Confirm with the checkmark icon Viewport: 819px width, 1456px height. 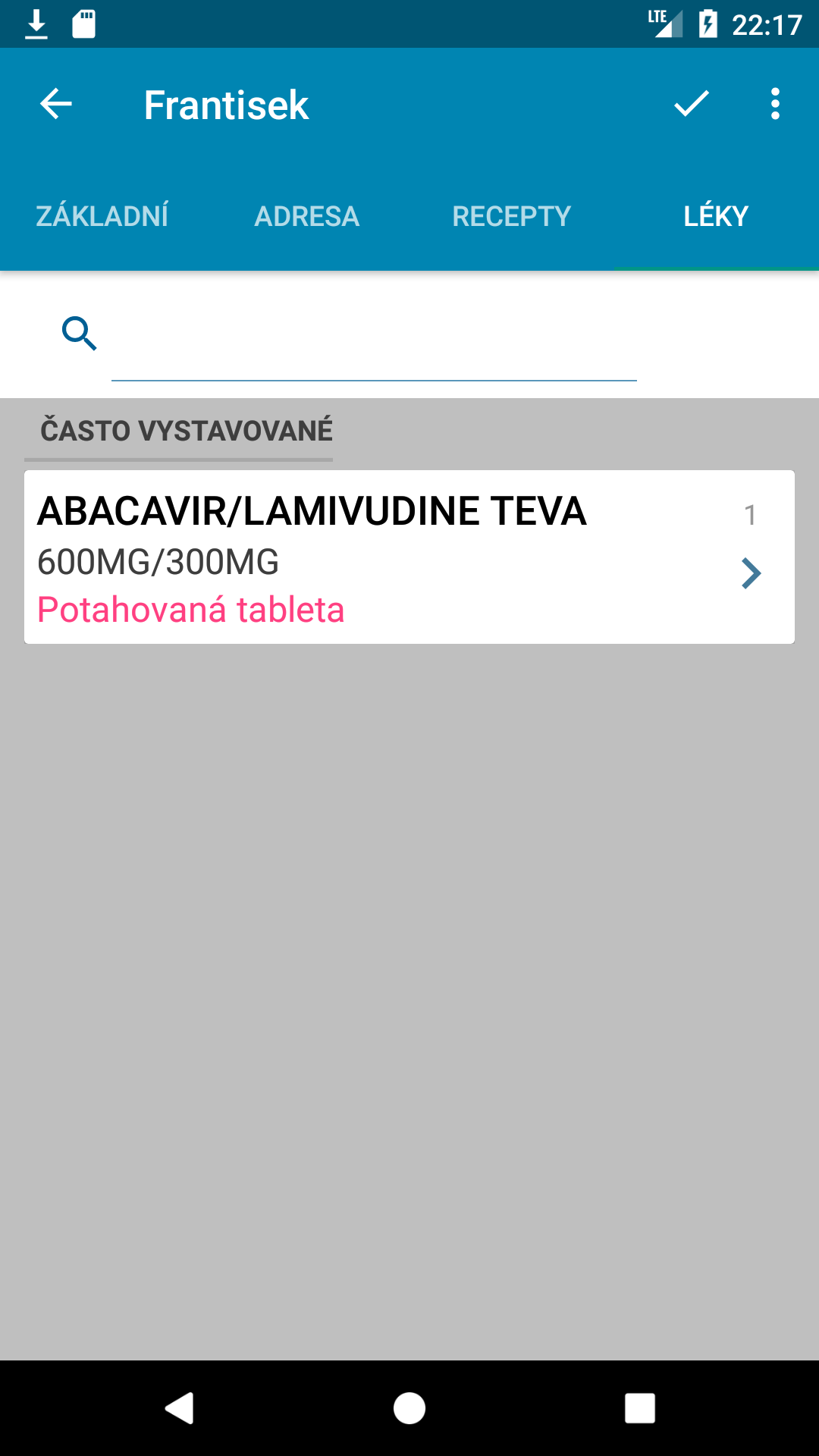(691, 104)
